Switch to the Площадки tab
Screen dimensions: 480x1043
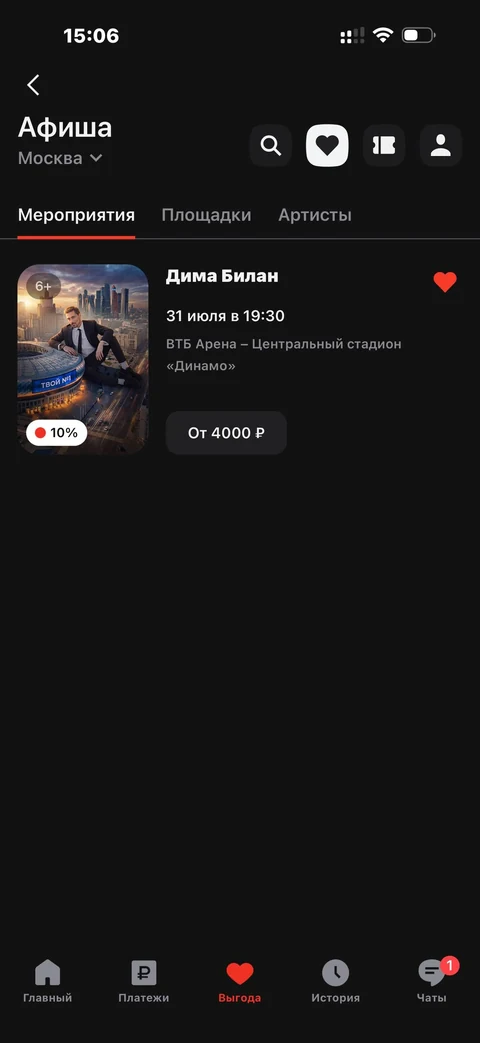click(x=206, y=215)
